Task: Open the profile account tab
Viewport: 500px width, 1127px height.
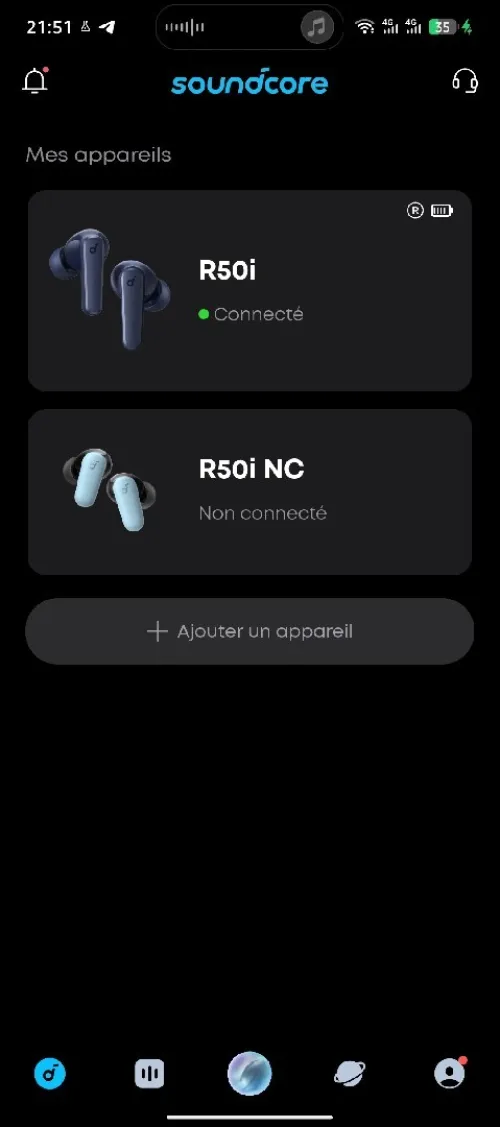Action: (x=450, y=1073)
